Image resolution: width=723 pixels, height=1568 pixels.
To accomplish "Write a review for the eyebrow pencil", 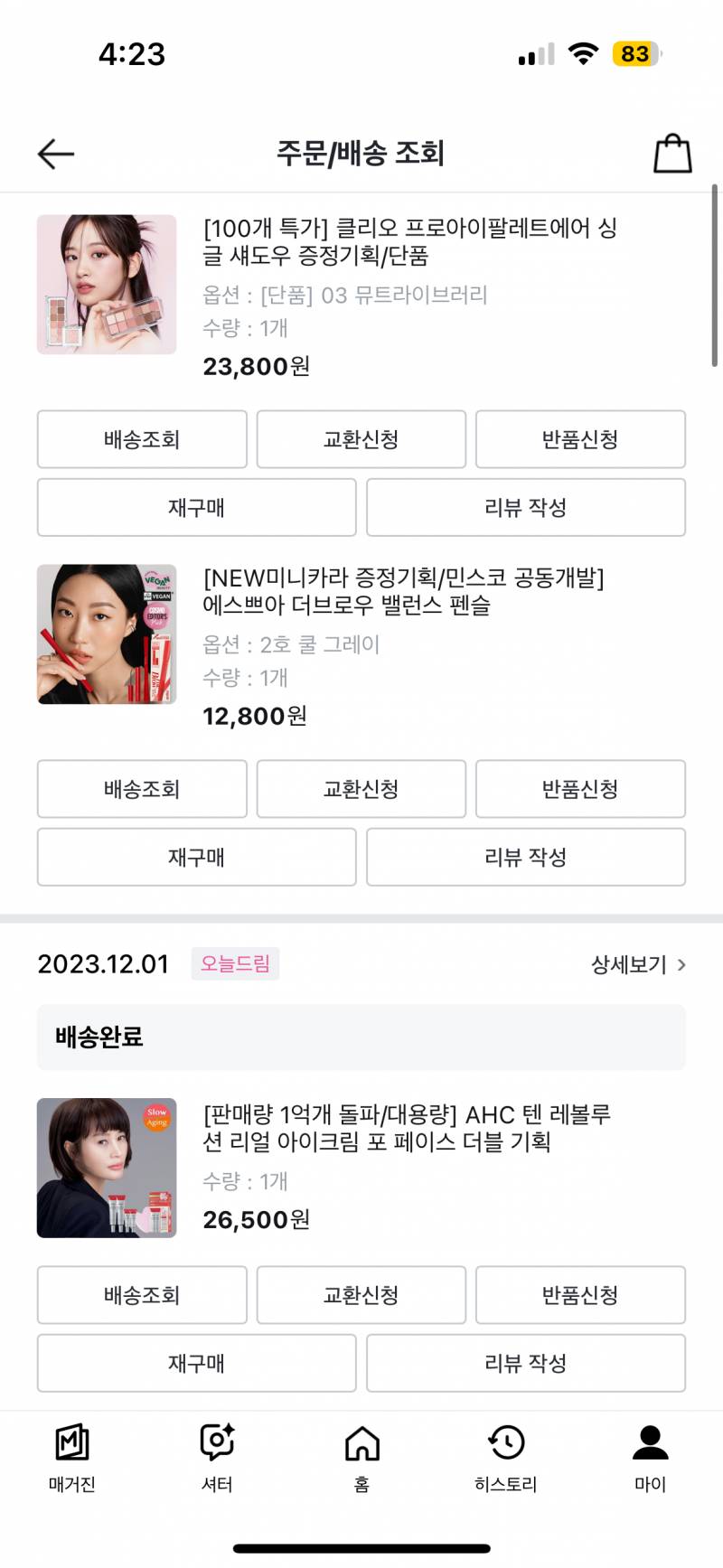I will coord(525,857).
